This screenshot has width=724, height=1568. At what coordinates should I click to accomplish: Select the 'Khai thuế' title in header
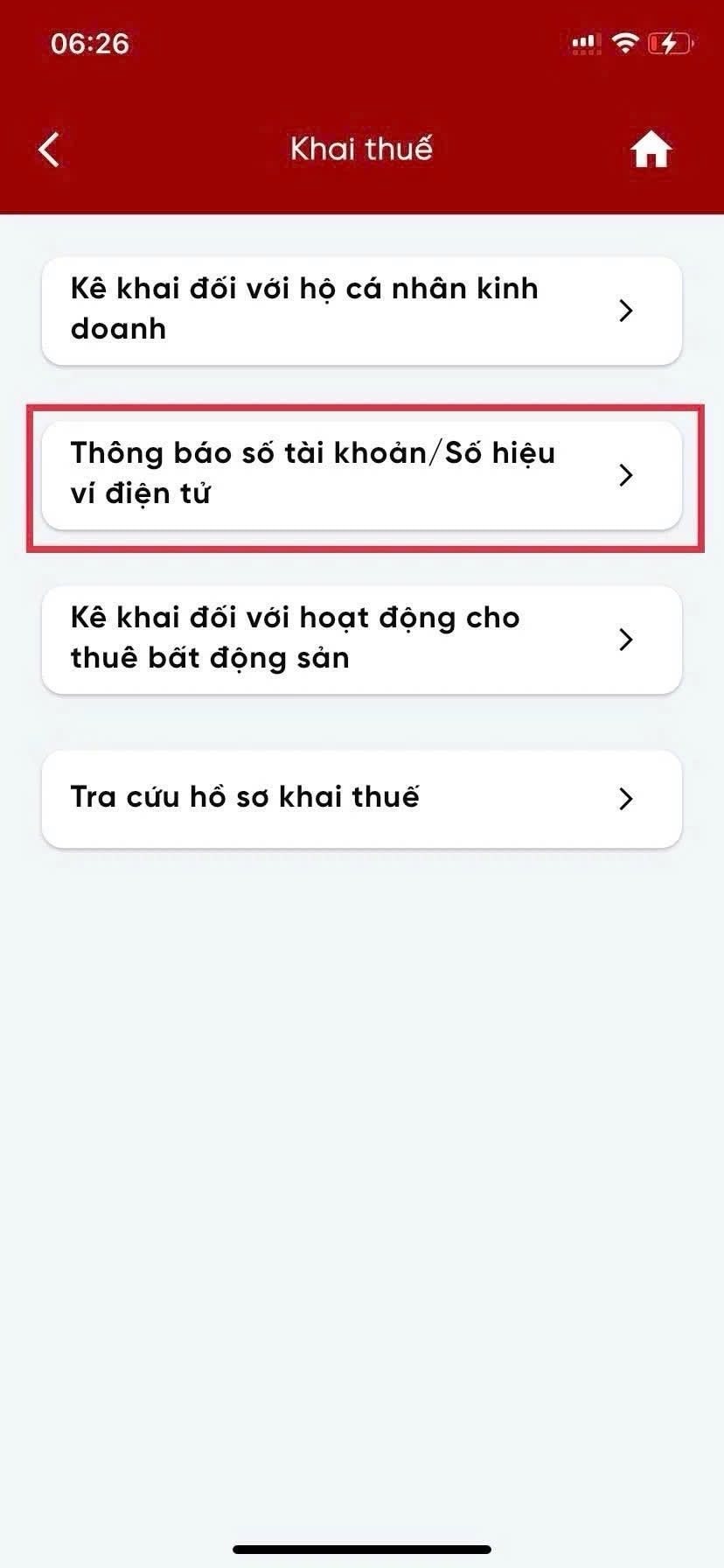pos(361,149)
